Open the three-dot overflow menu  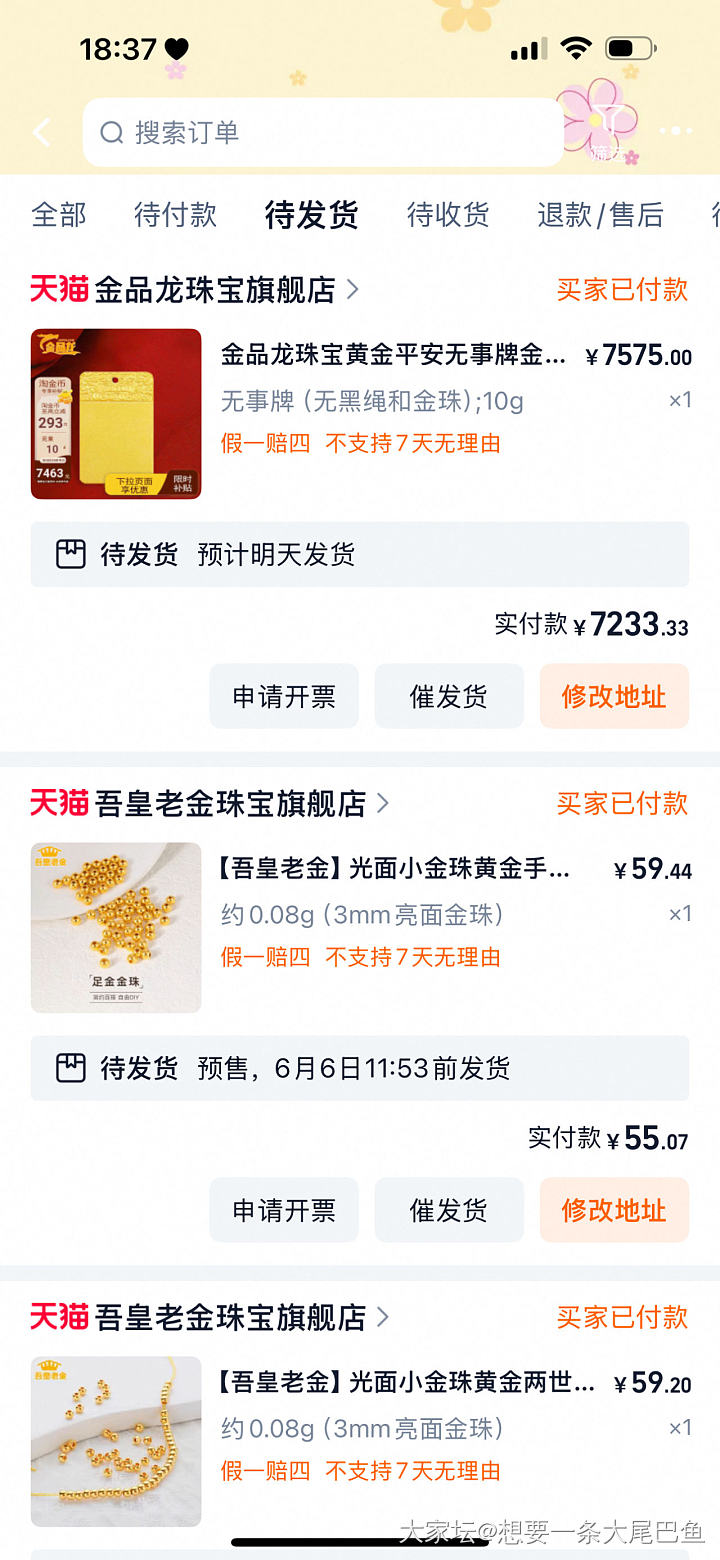click(675, 131)
